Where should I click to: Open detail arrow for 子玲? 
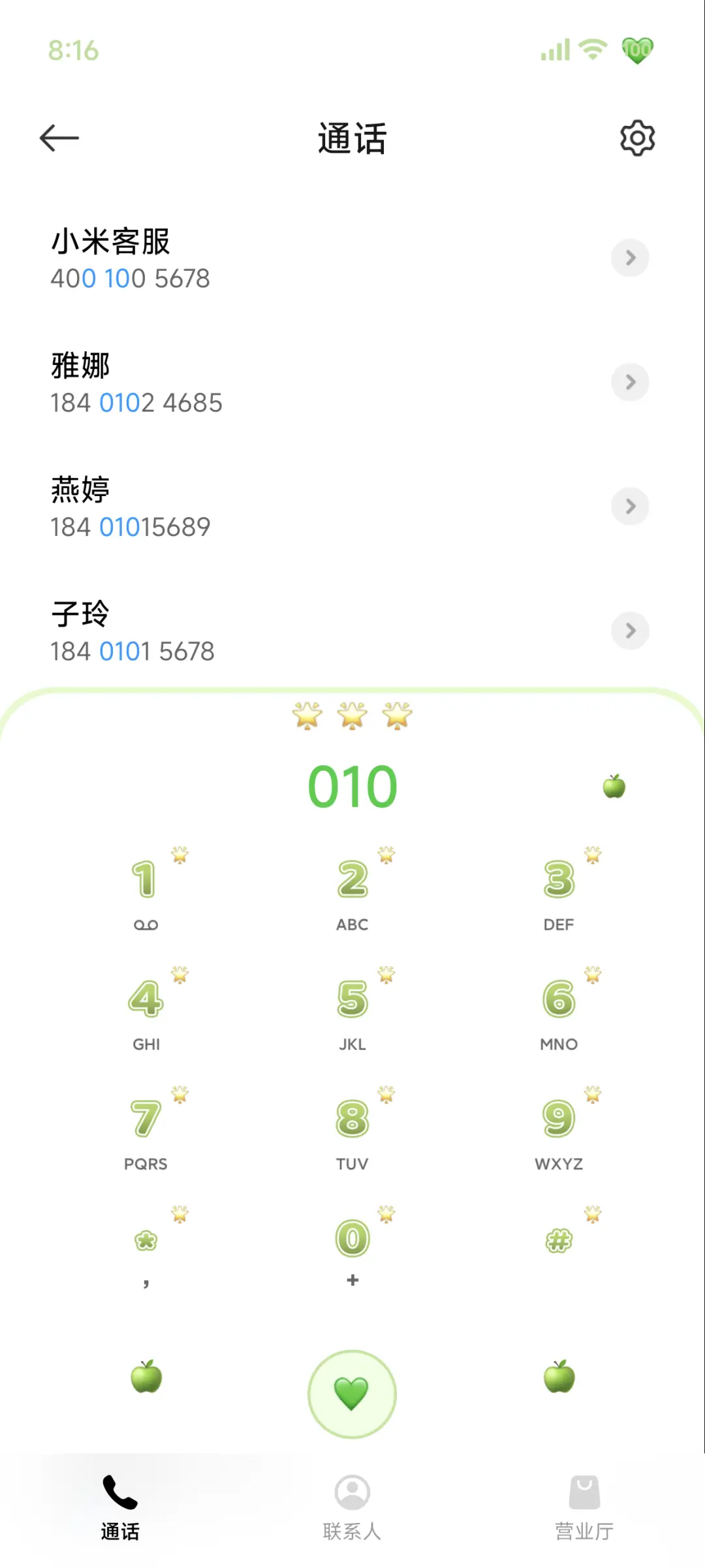click(630, 631)
